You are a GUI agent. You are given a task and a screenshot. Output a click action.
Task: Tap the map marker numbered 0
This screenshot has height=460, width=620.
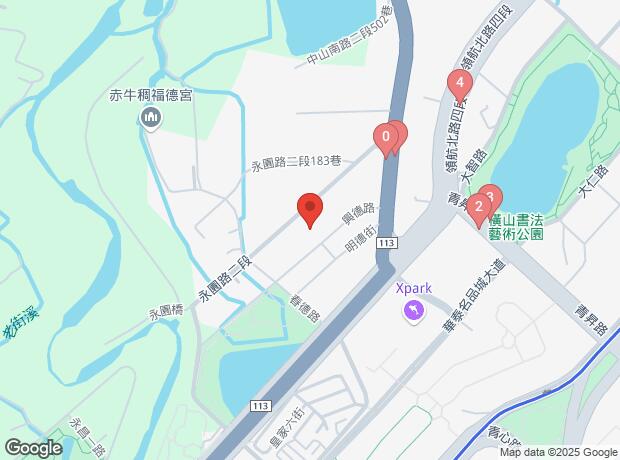(x=385, y=136)
